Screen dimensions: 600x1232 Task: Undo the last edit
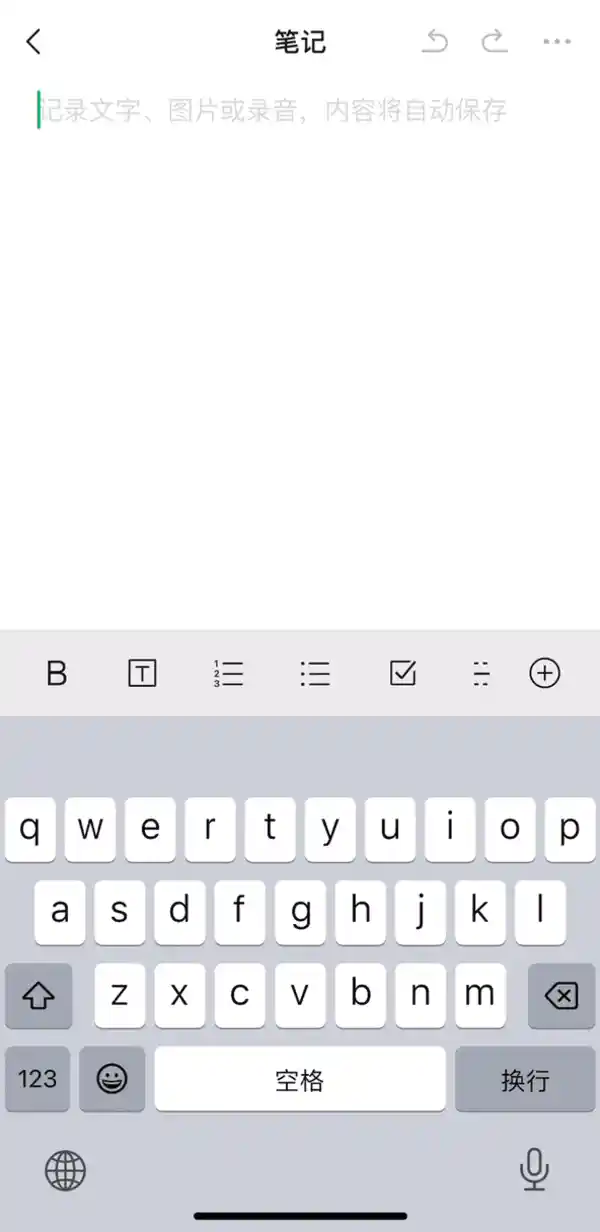coord(436,42)
